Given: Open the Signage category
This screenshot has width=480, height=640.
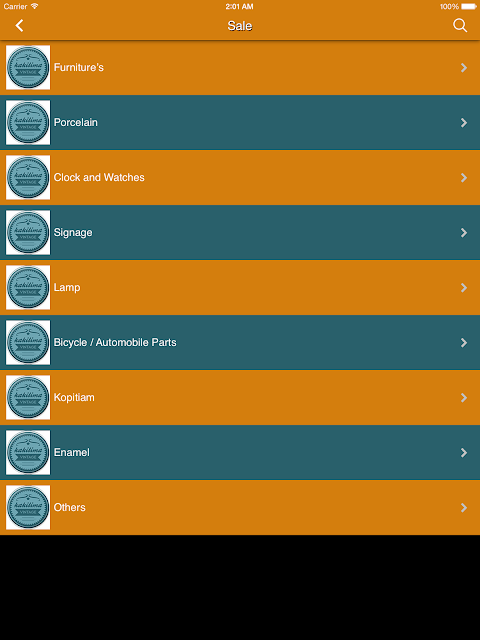Looking at the screenshot, I should coord(240,233).
